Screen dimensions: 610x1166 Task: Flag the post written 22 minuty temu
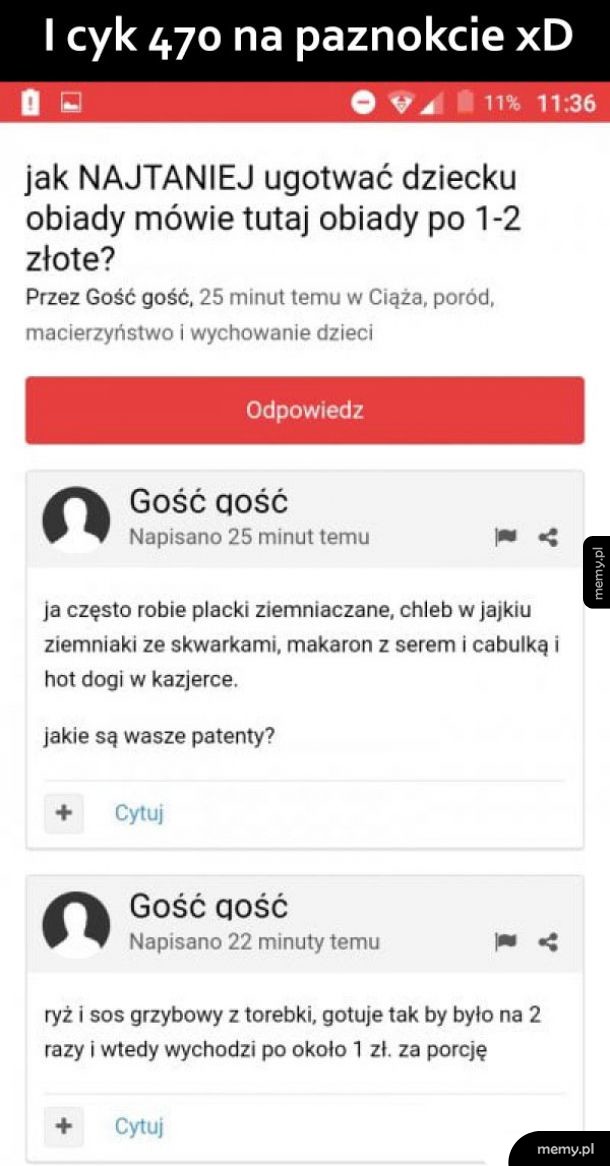click(504, 942)
